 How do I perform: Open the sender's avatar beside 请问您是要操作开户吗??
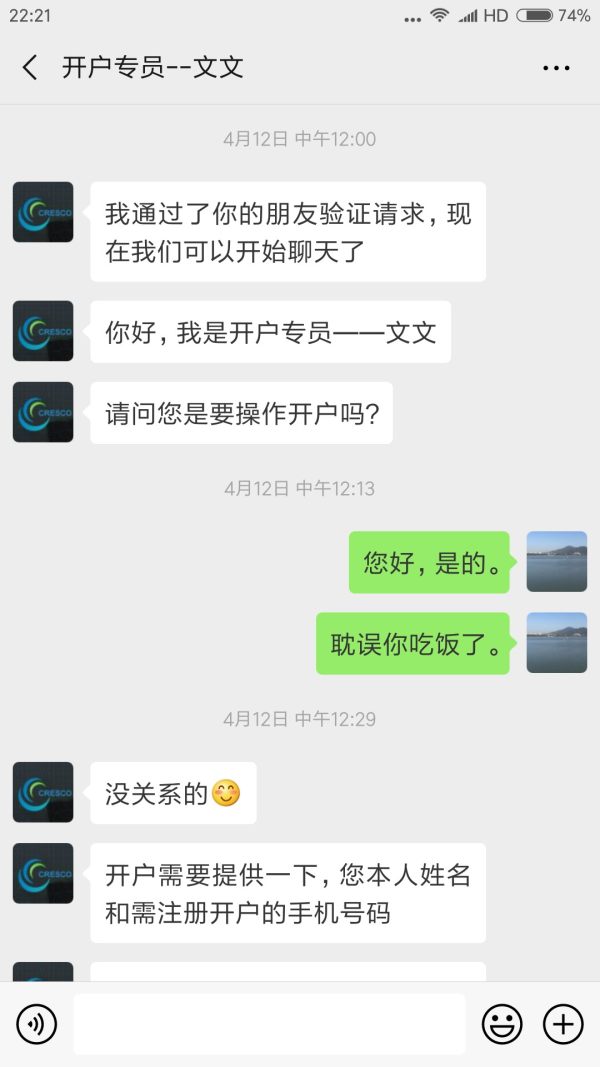(x=43, y=412)
